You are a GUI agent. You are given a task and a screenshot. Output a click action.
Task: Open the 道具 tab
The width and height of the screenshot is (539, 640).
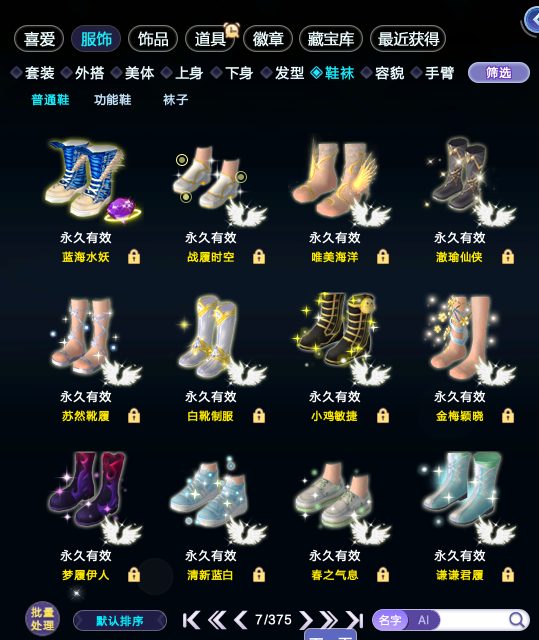coord(210,39)
